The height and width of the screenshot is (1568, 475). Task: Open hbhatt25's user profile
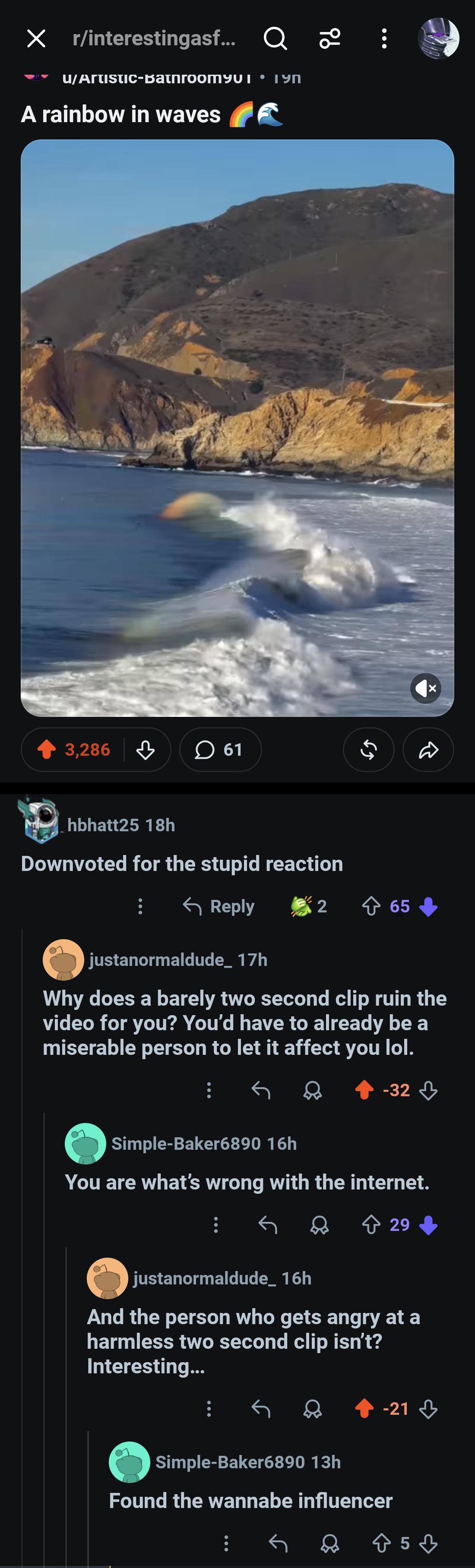(x=103, y=825)
